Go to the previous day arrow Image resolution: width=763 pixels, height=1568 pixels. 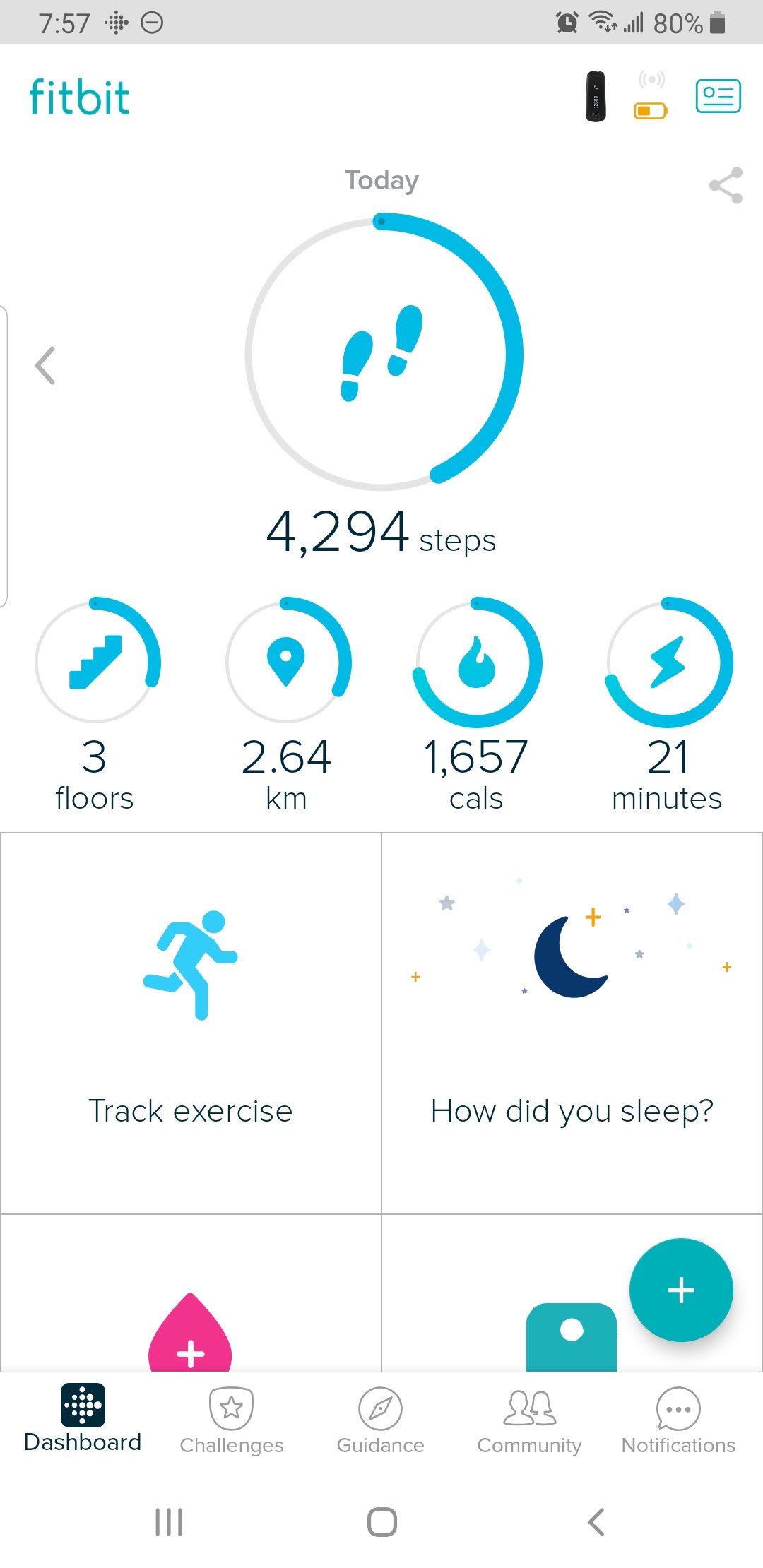(45, 365)
